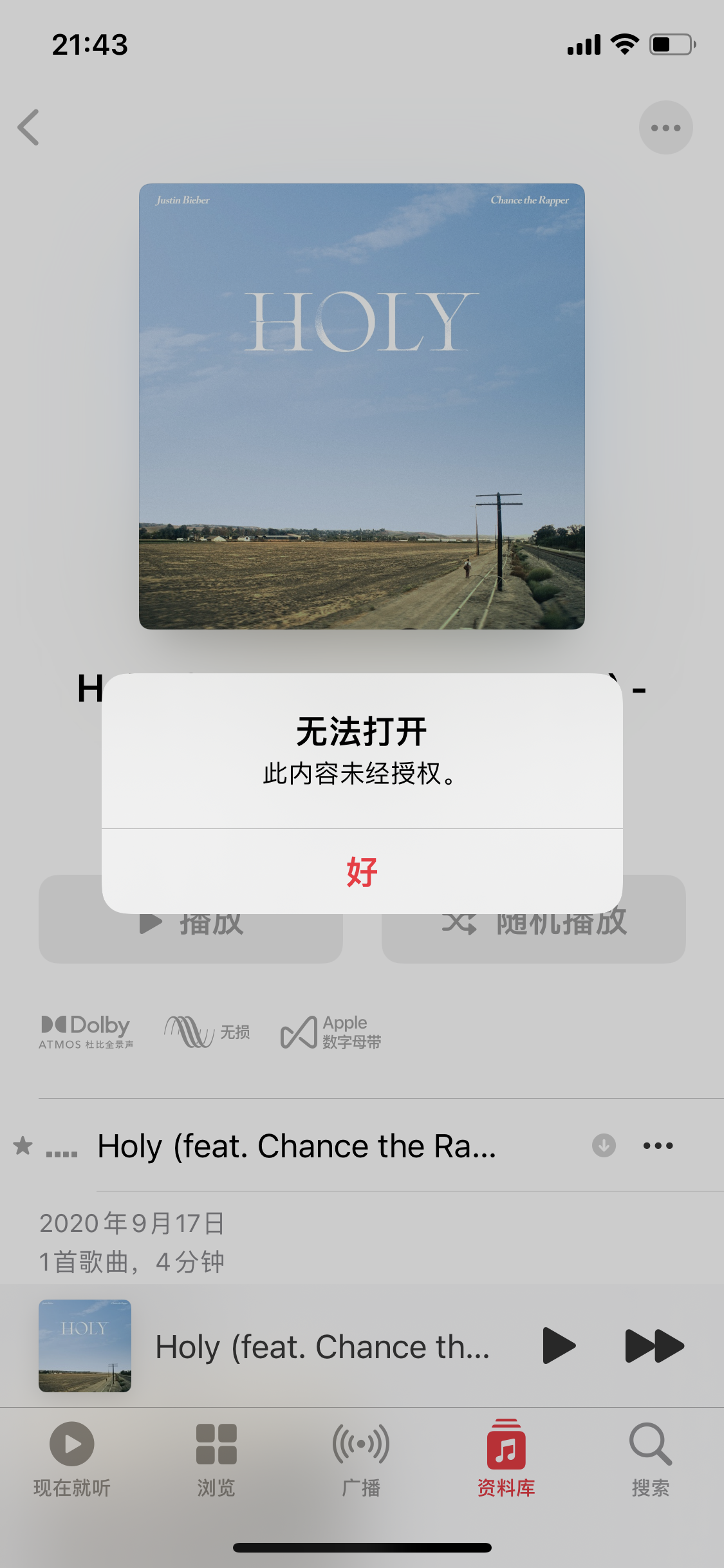
Task: Download the Holy track with the arrow icon
Action: click(604, 1146)
